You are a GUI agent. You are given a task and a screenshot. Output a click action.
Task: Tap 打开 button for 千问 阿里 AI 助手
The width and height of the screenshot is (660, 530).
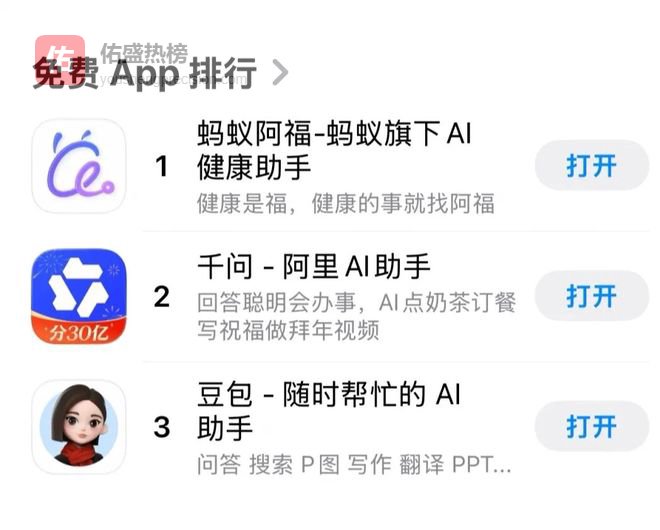(591, 296)
